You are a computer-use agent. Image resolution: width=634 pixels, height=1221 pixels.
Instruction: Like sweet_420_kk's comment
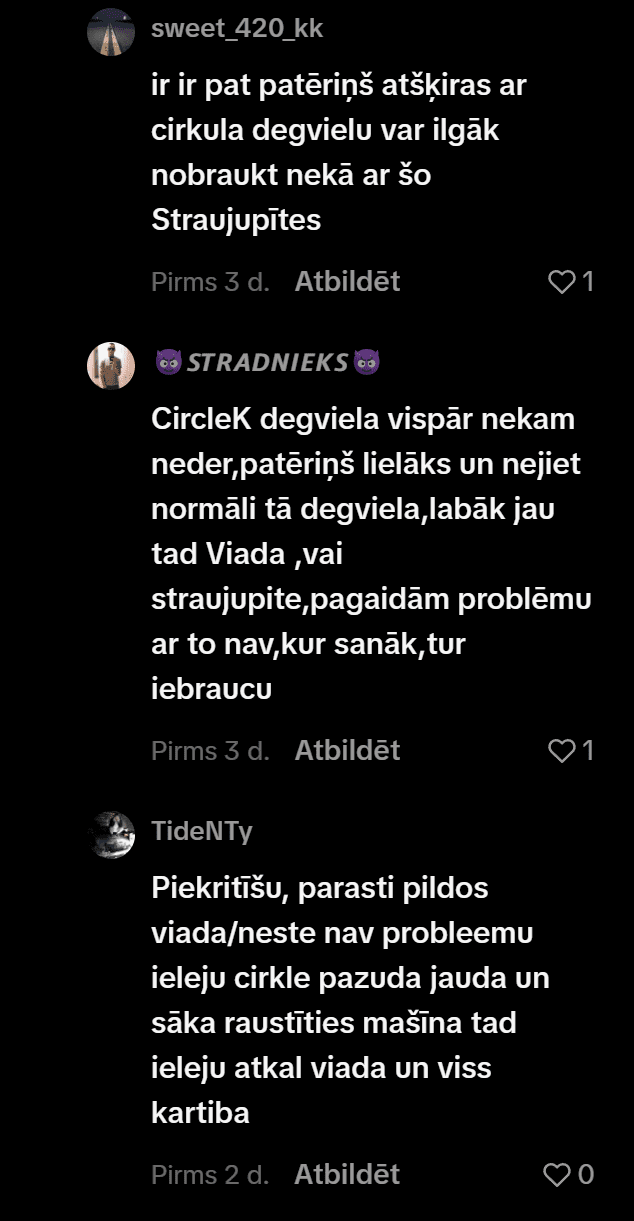(561, 283)
